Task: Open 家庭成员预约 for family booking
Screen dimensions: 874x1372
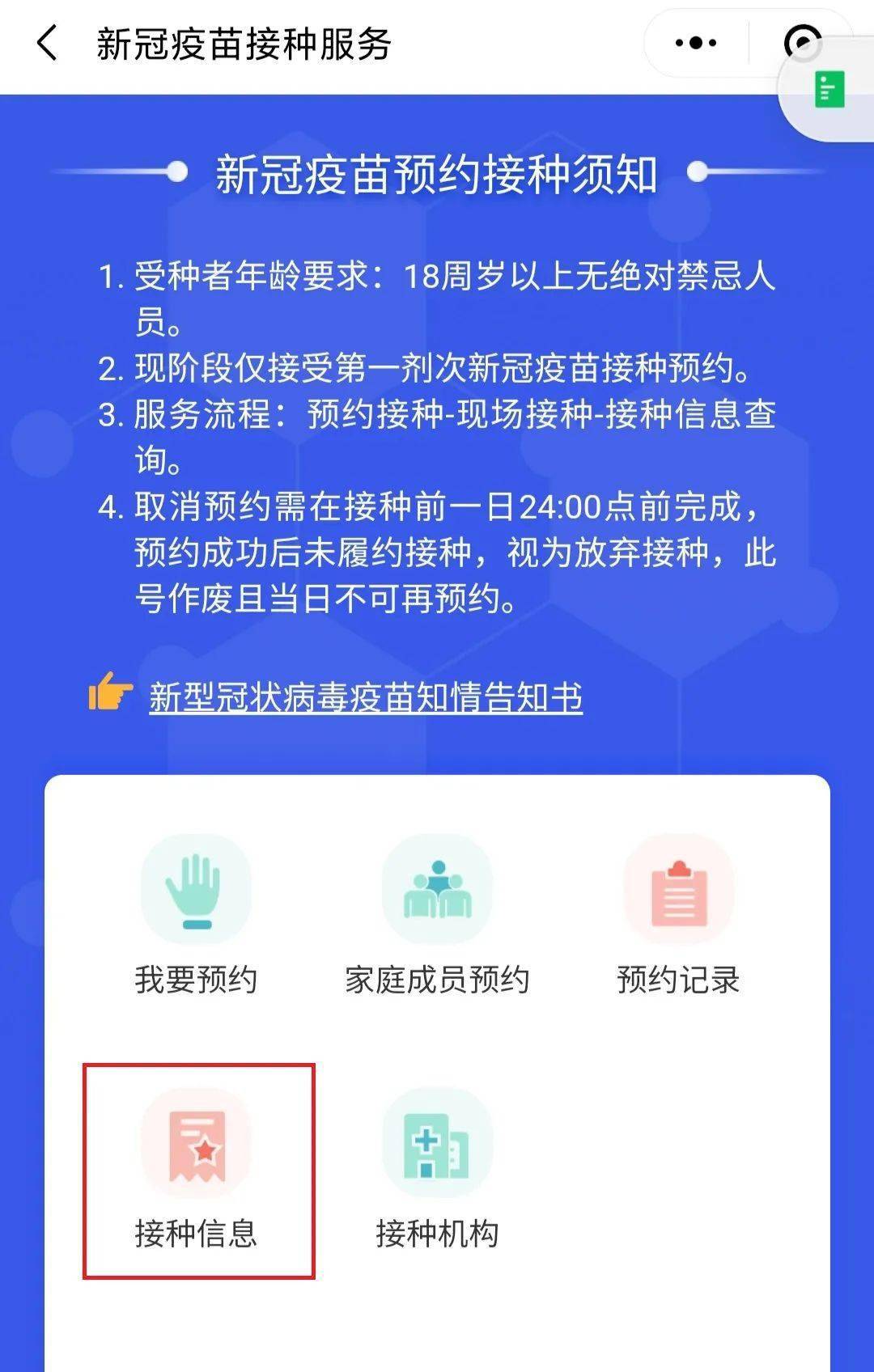Action: click(437, 916)
